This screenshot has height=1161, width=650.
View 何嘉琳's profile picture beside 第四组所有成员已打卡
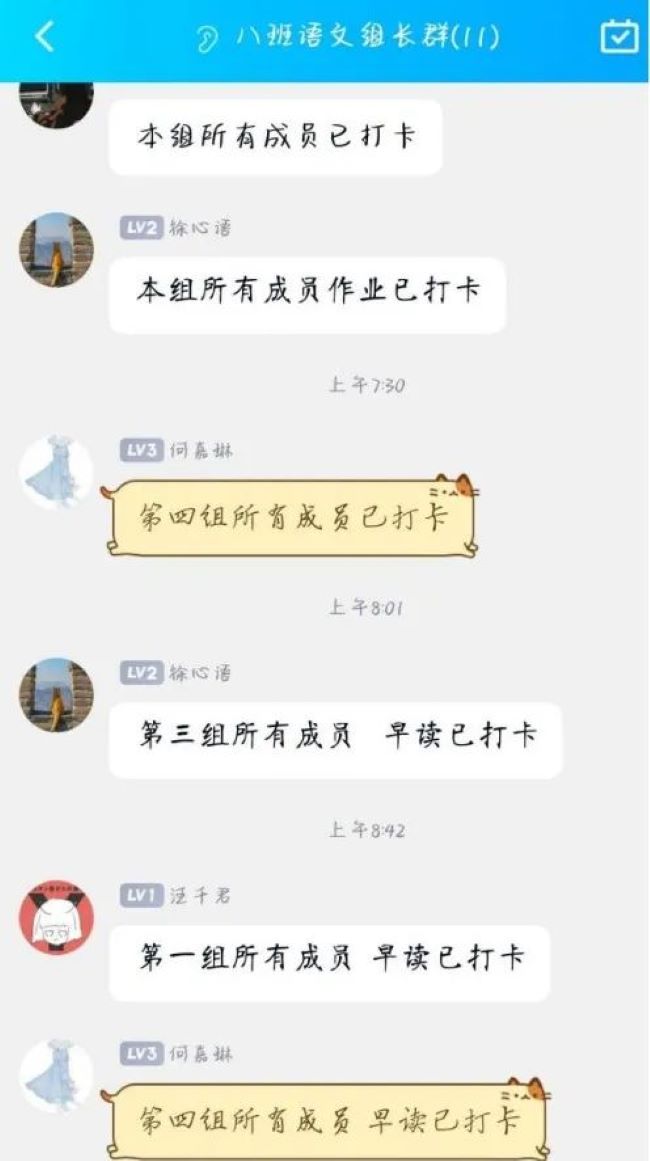tap(56, 472)
